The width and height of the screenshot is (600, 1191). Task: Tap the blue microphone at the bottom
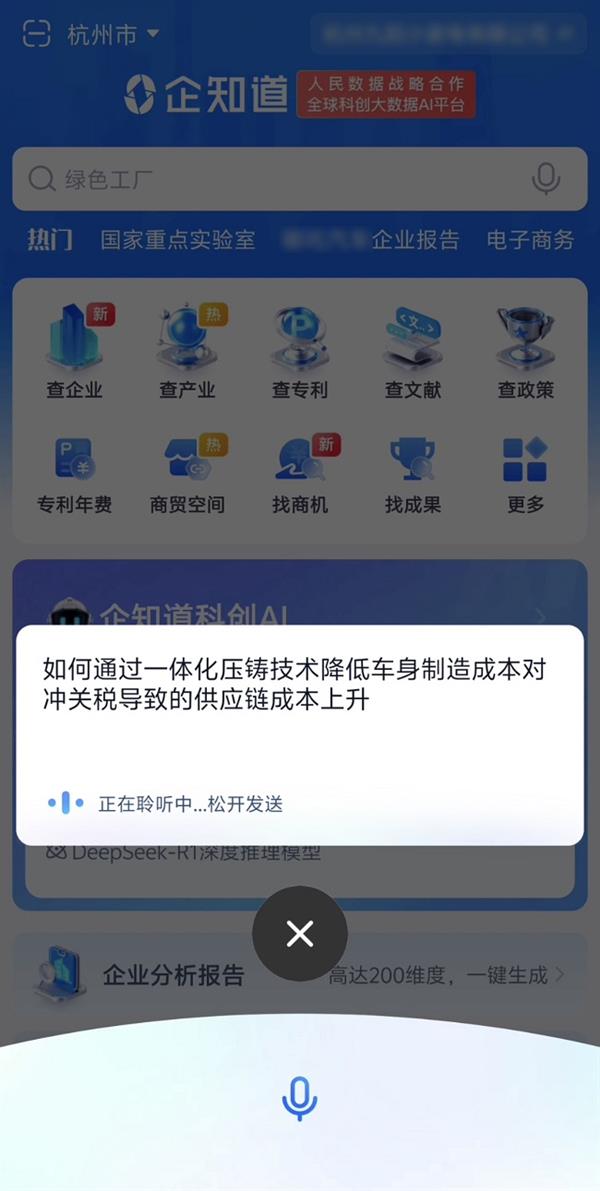[299, 1098]
